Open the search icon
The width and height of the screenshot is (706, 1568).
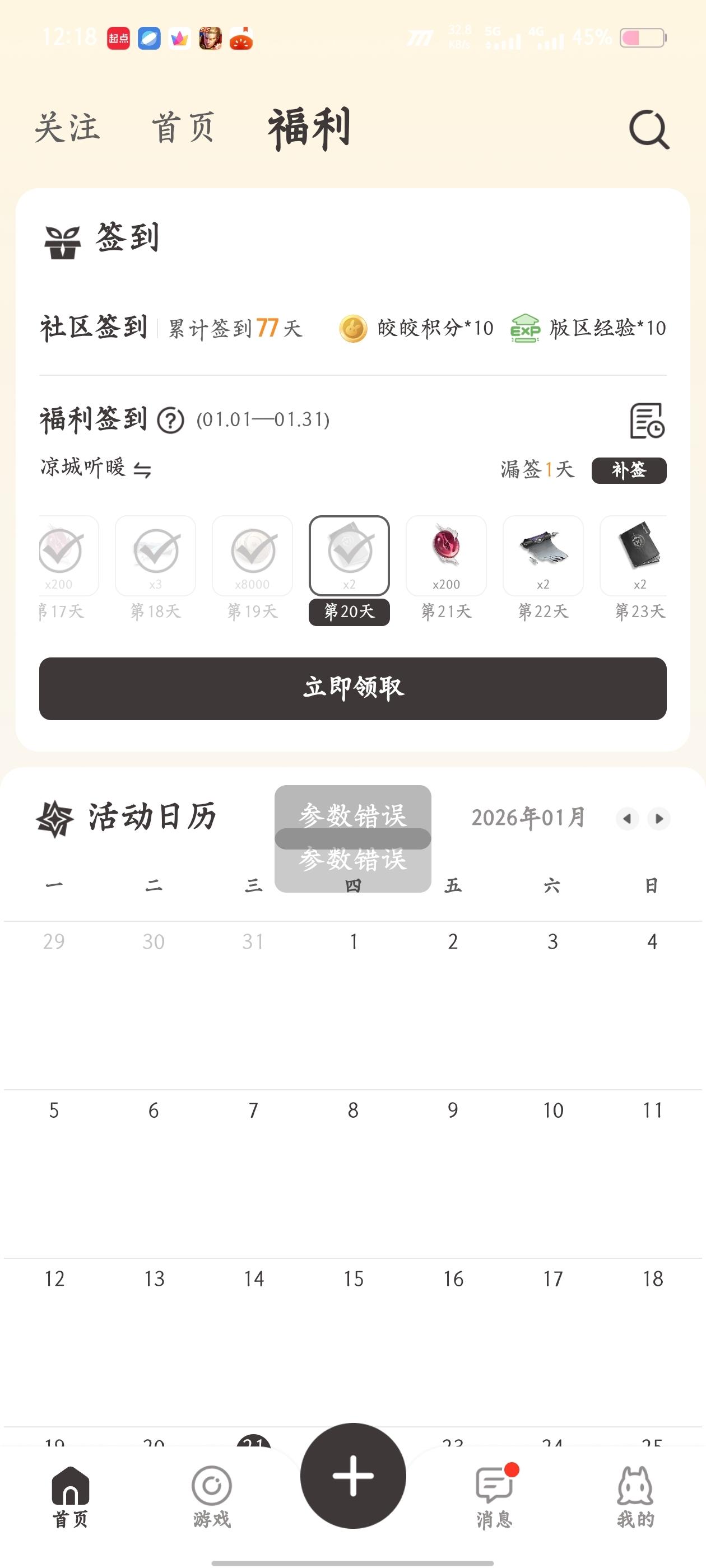(x=649, y=129)
